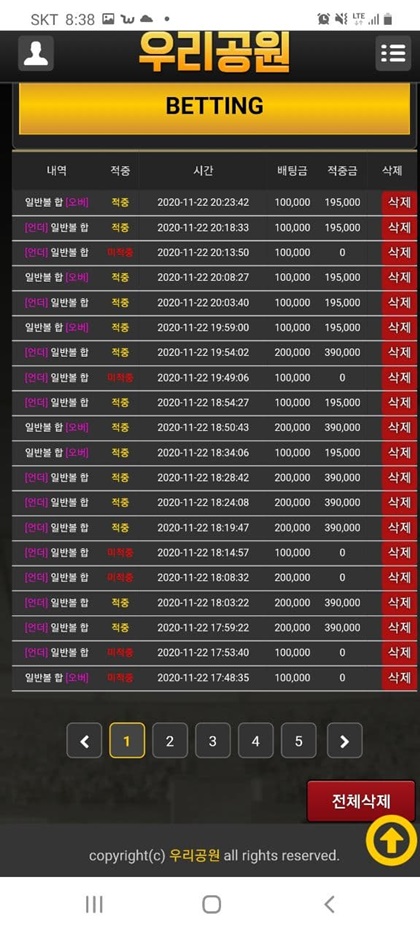The height and width of the screenshot is (933, 420).
Task: Jump to page 3
Action: (212, 740)
